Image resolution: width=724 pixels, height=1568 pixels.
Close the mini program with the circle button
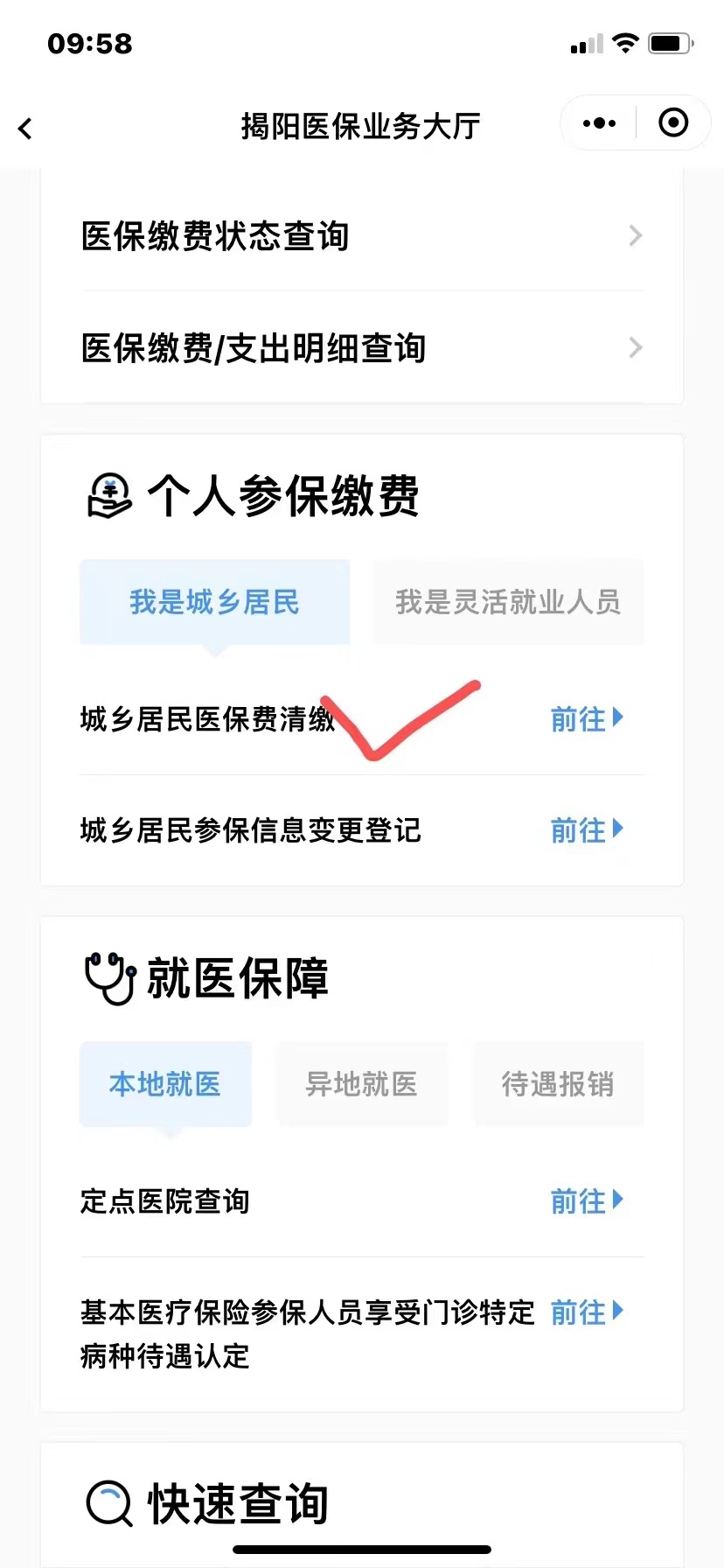click(672, 123)
